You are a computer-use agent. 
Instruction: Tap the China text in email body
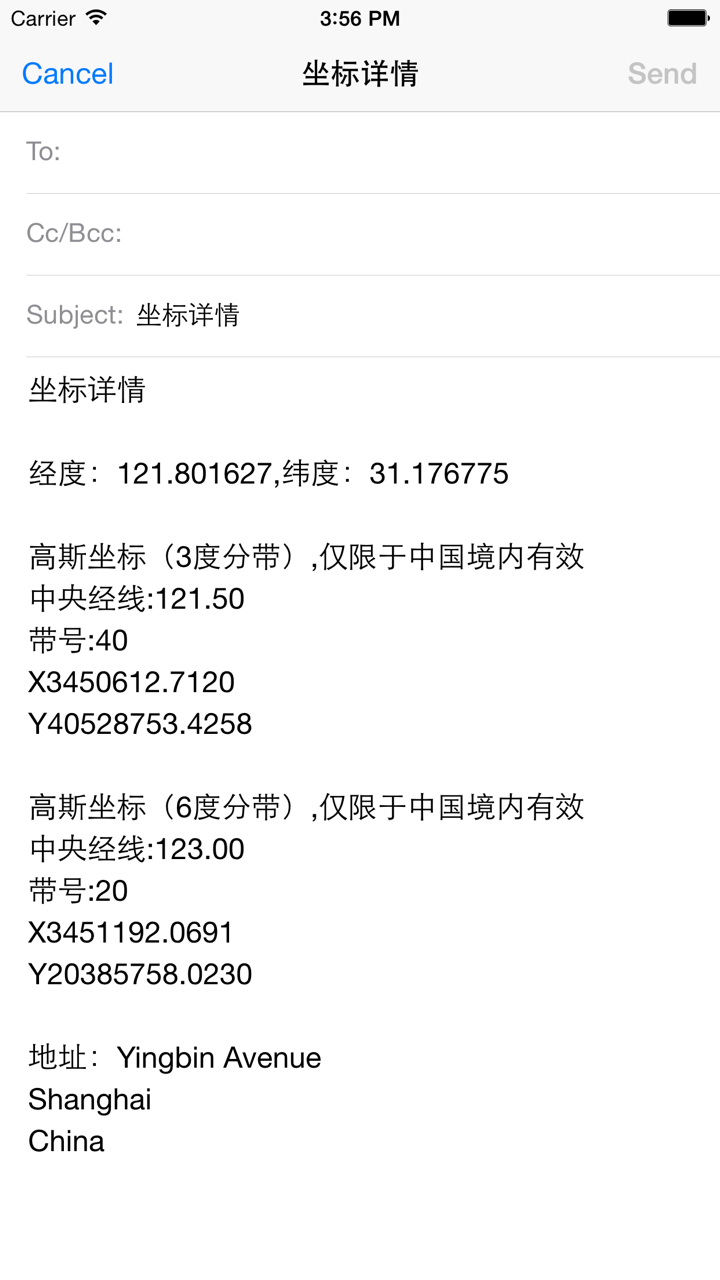pyautogui.click(x=65, y=1141)
